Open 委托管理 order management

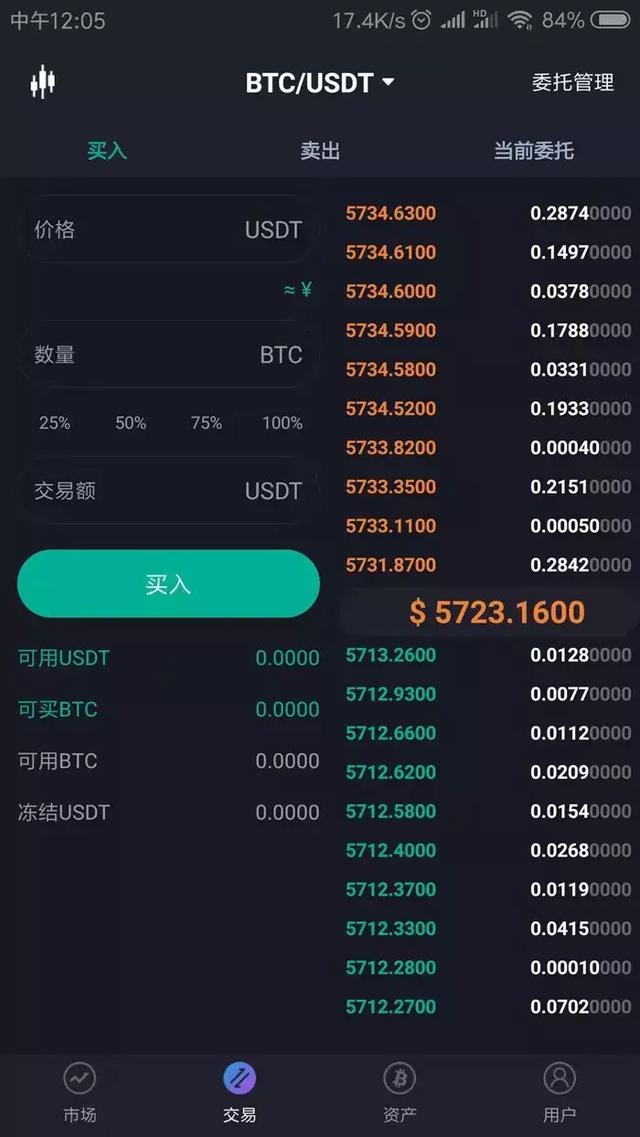[573, 83]
